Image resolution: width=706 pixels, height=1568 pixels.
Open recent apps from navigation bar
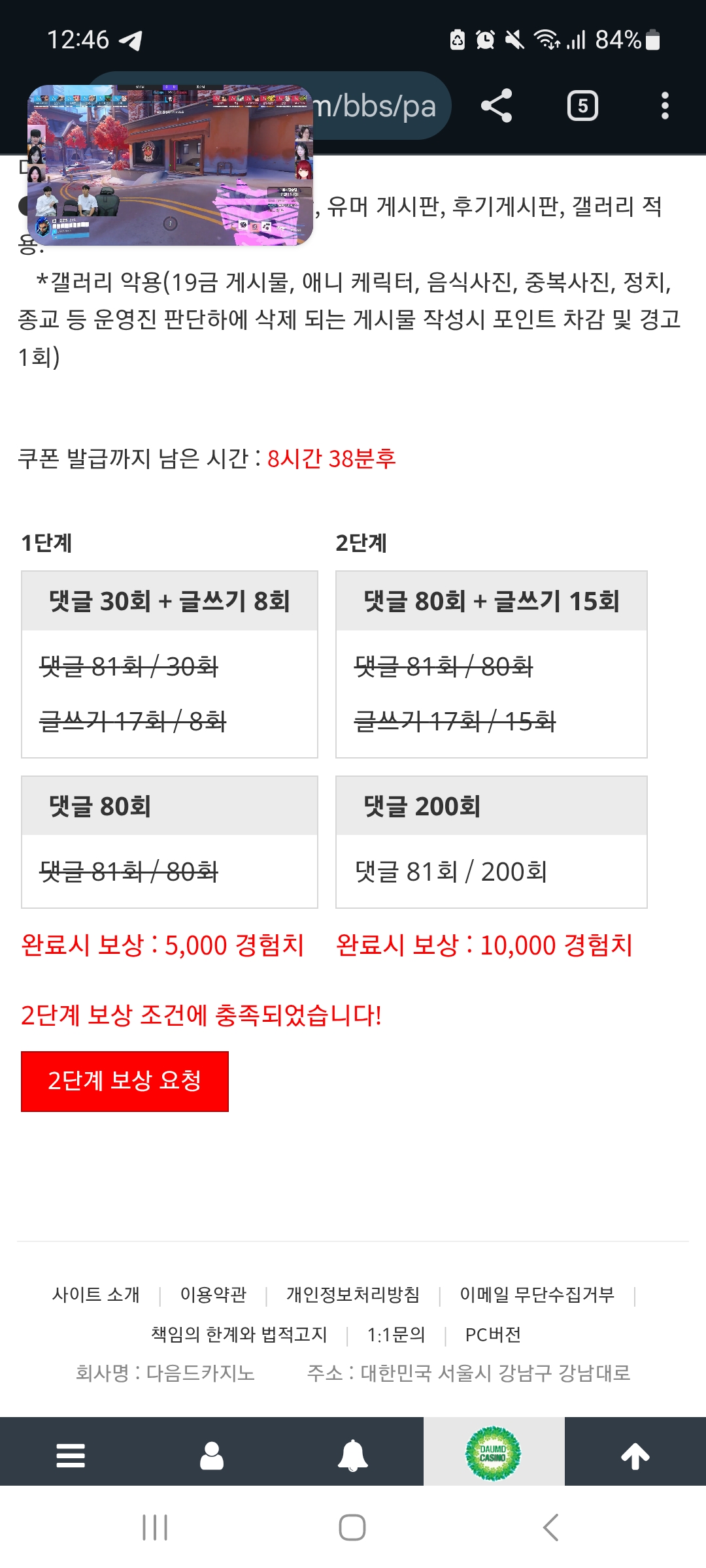click(x=155, y=1527)
